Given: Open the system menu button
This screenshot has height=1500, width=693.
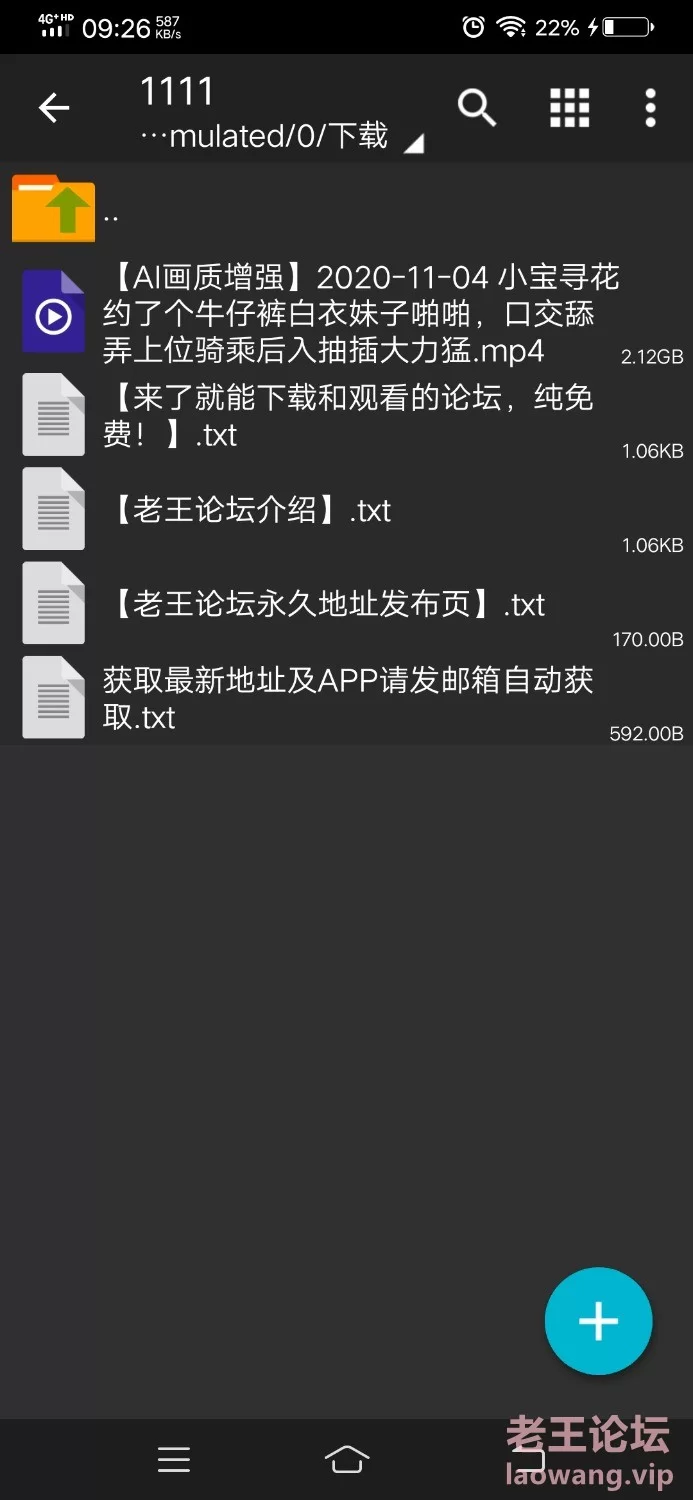Looking at the screenshot, I should point(174,1460).
